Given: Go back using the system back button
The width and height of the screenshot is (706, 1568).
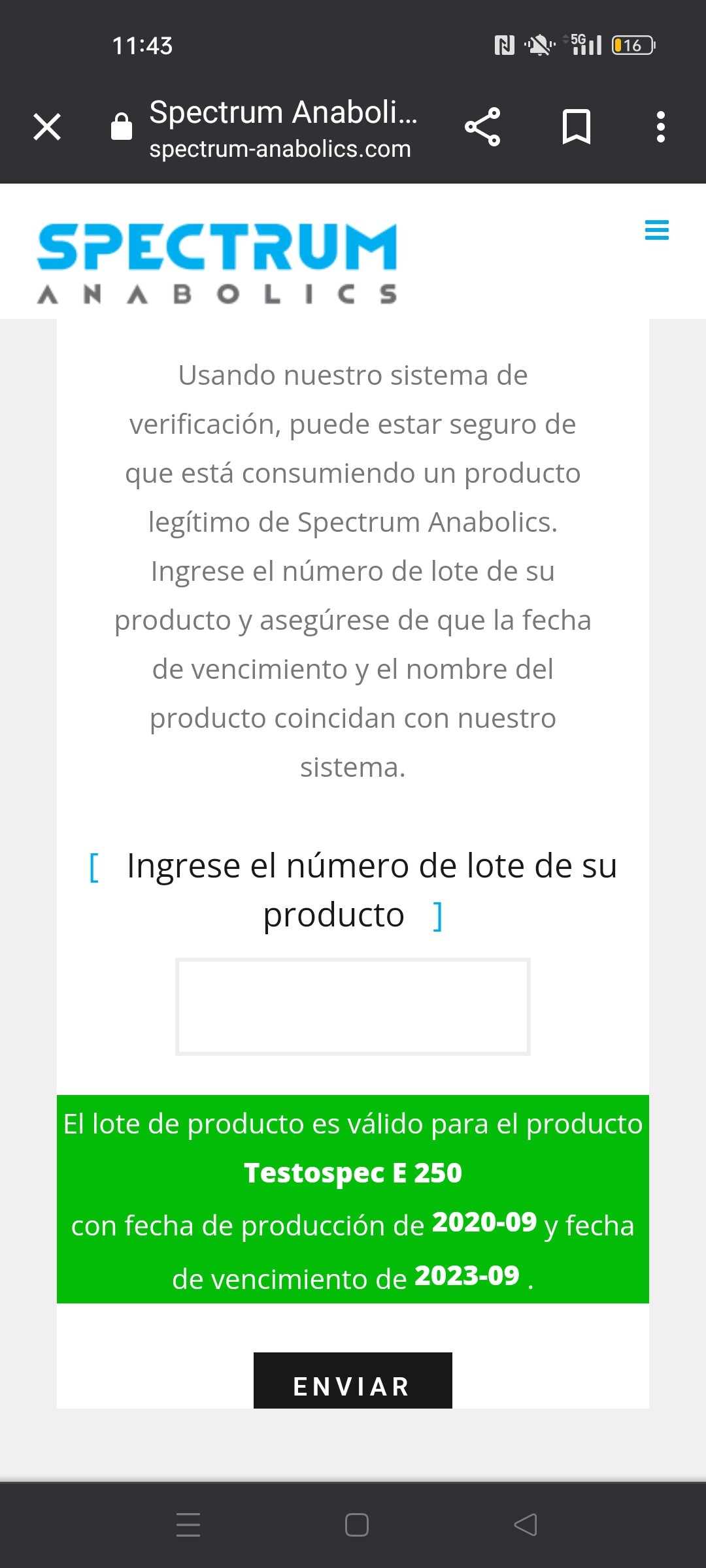Looking at the screenshot, I should tap(526, 1525).
